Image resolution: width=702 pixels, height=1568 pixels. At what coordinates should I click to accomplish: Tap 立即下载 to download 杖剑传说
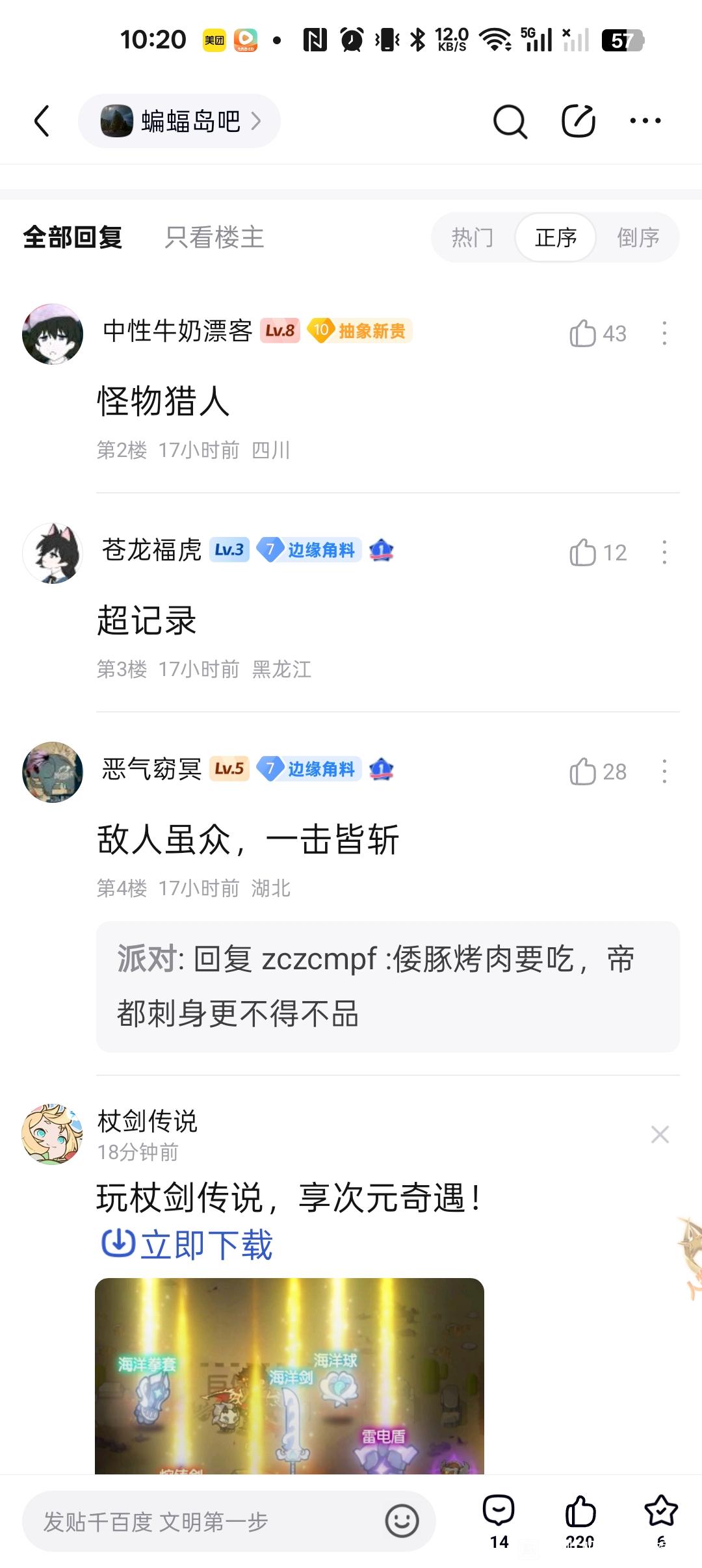click(187, 1244)
